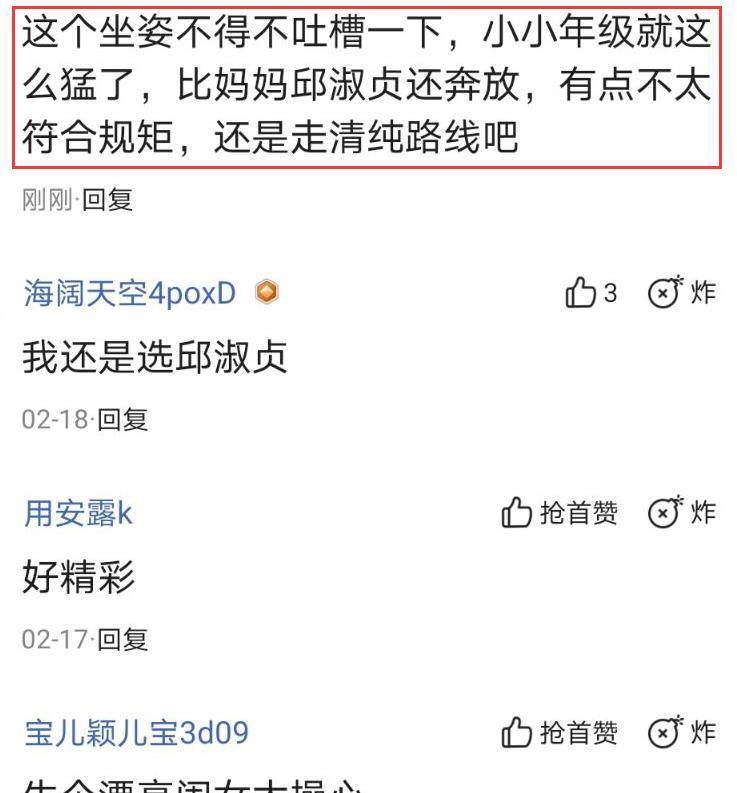Open 宝儿颖儿宝3d09's profile
This screenshot has width=737, height=793.
tap(136, 733)
